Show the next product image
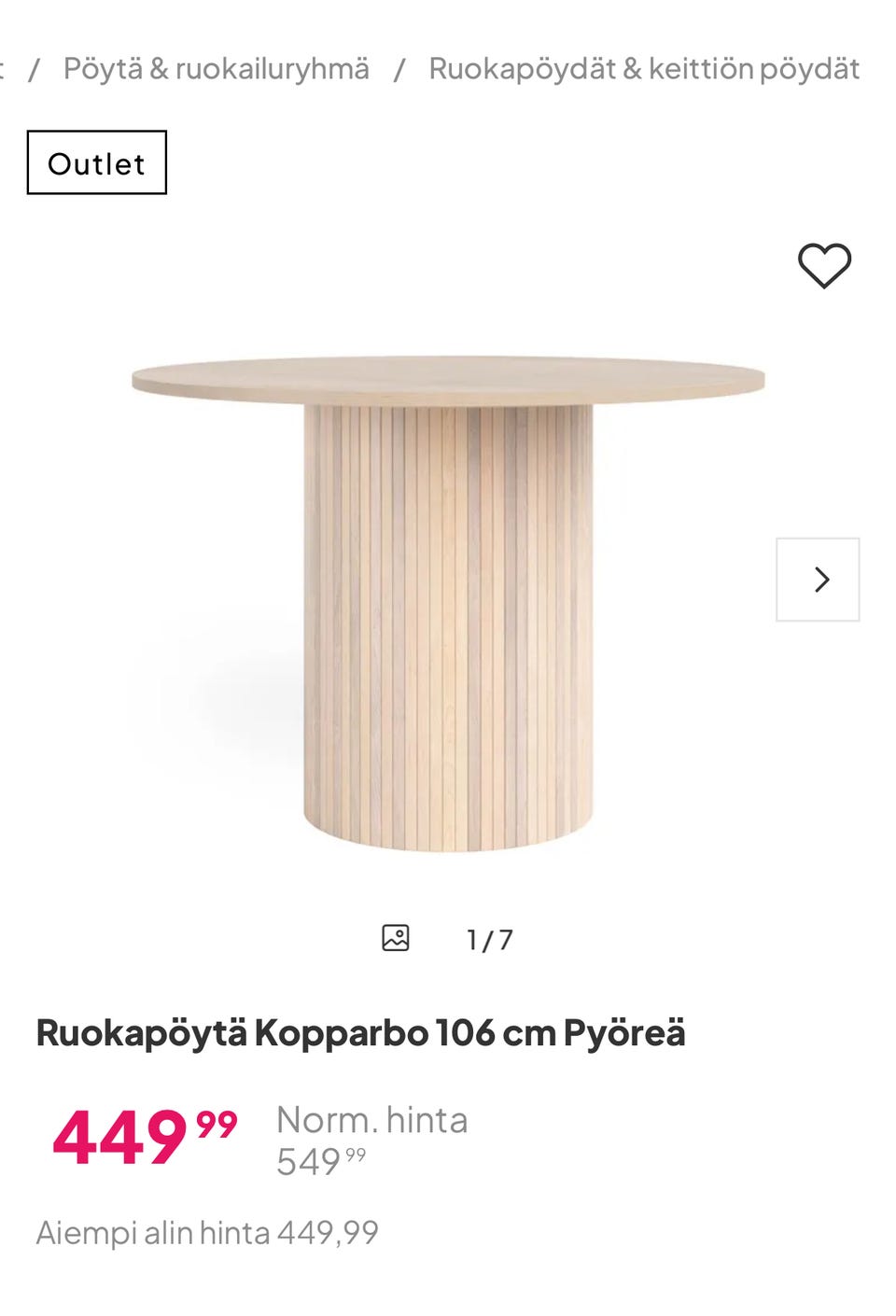The image size is (896, 1316). coord(818,580)
